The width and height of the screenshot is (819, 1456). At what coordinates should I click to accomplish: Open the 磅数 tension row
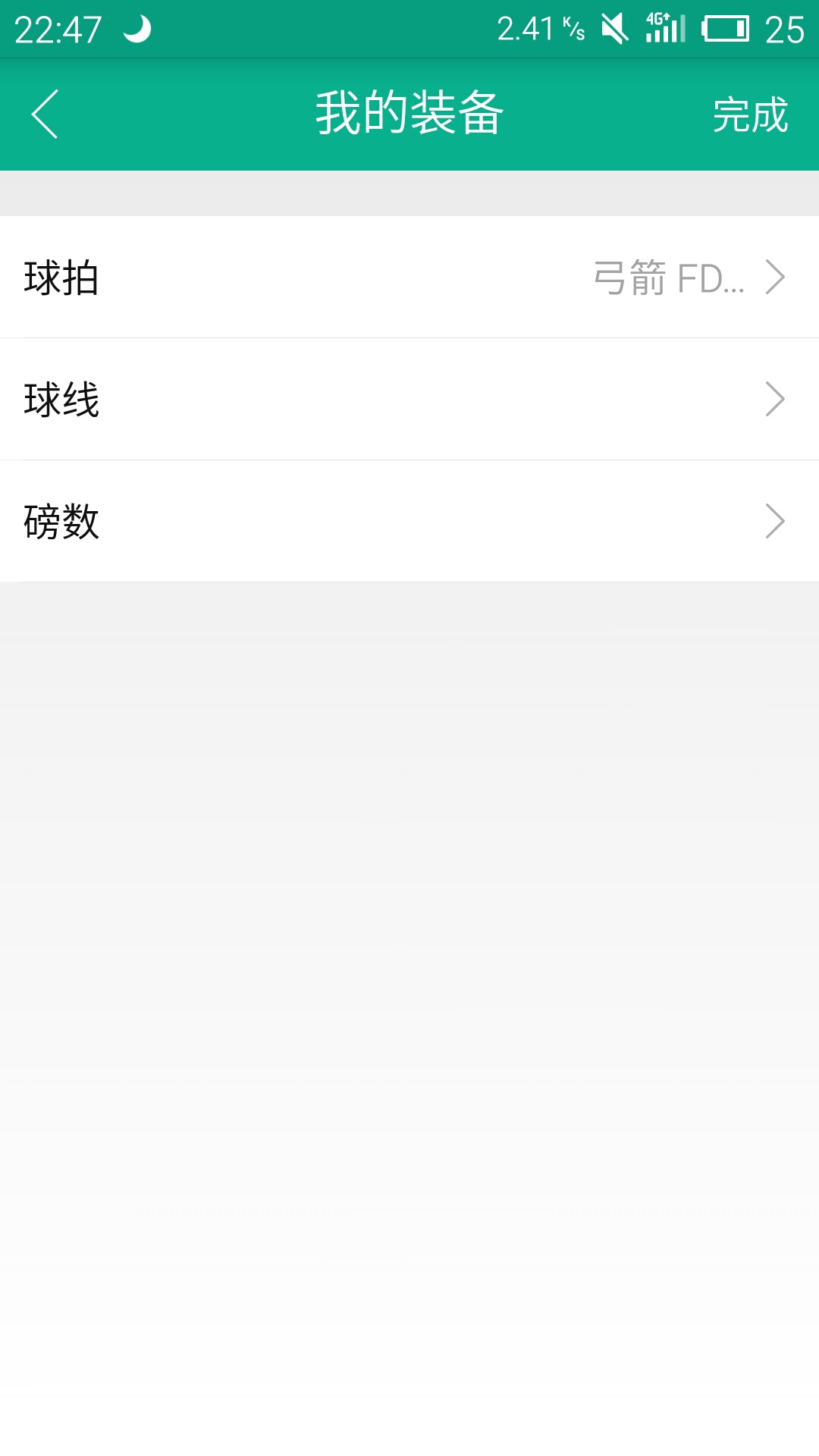pyautogui.click(x=409, y=521)
